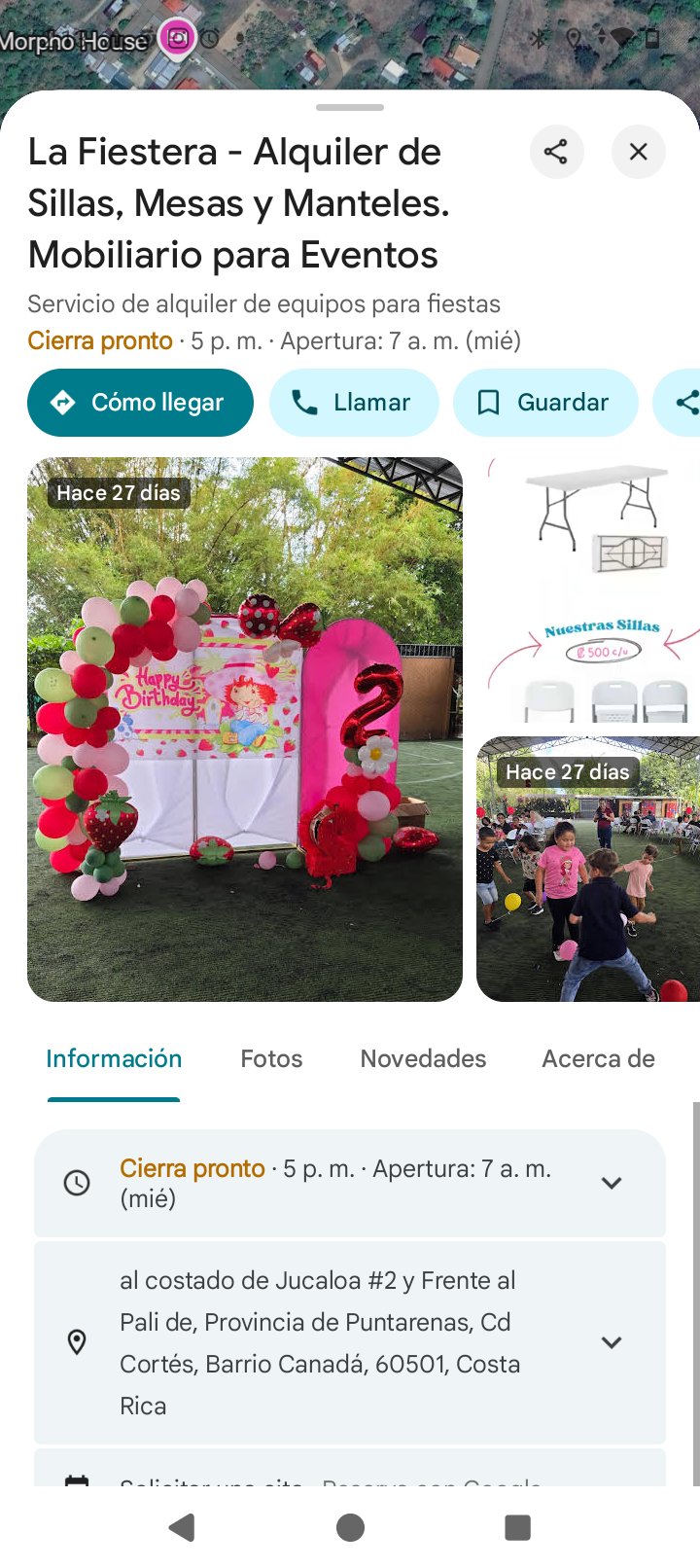Image resolution: width=700 pixels, height=1568 pixels.
Task: Select the Información tab
Action: [x=114, y=1059]
